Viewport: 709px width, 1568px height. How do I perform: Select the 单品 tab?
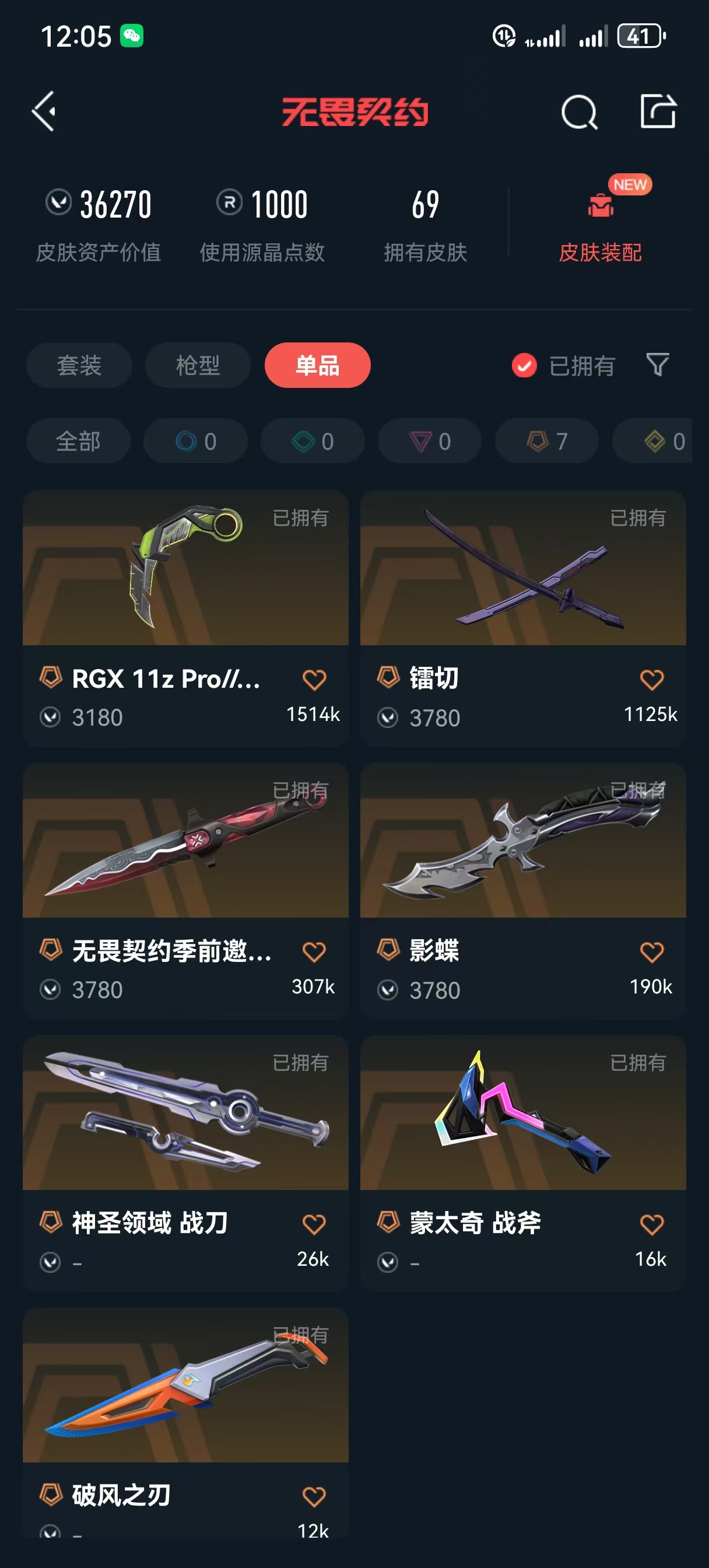(317, 365)
